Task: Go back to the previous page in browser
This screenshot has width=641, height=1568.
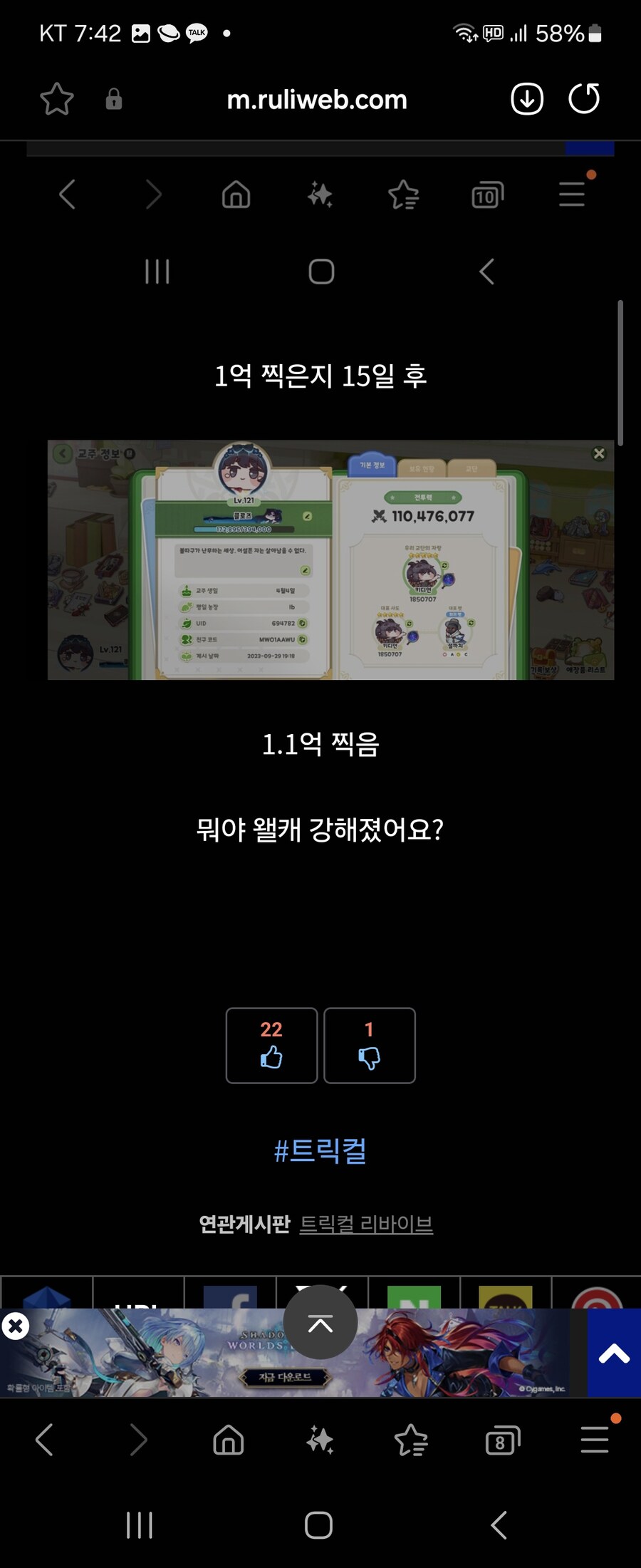Action: pyautogui.click(x=44, y=1440)
